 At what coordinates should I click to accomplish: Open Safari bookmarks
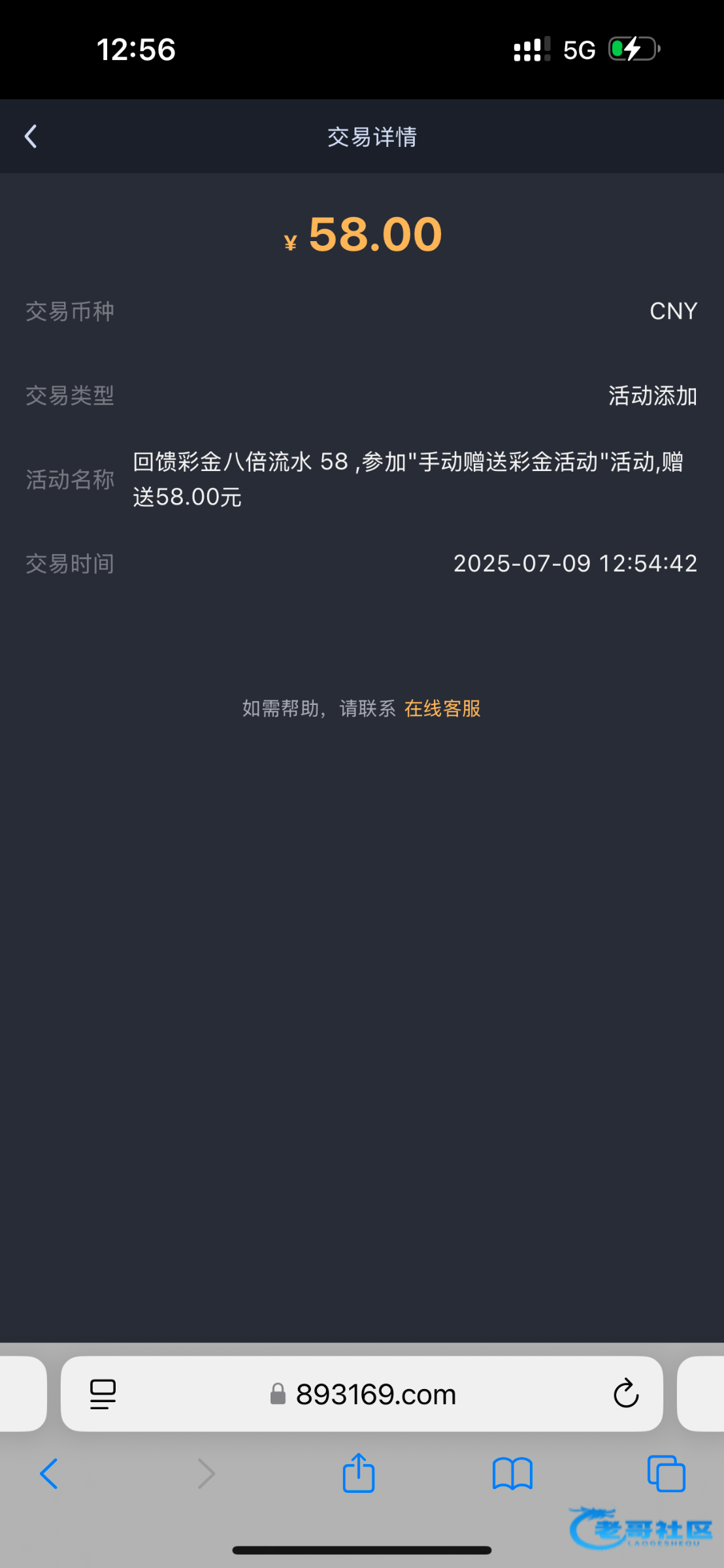click(513, 1474)
